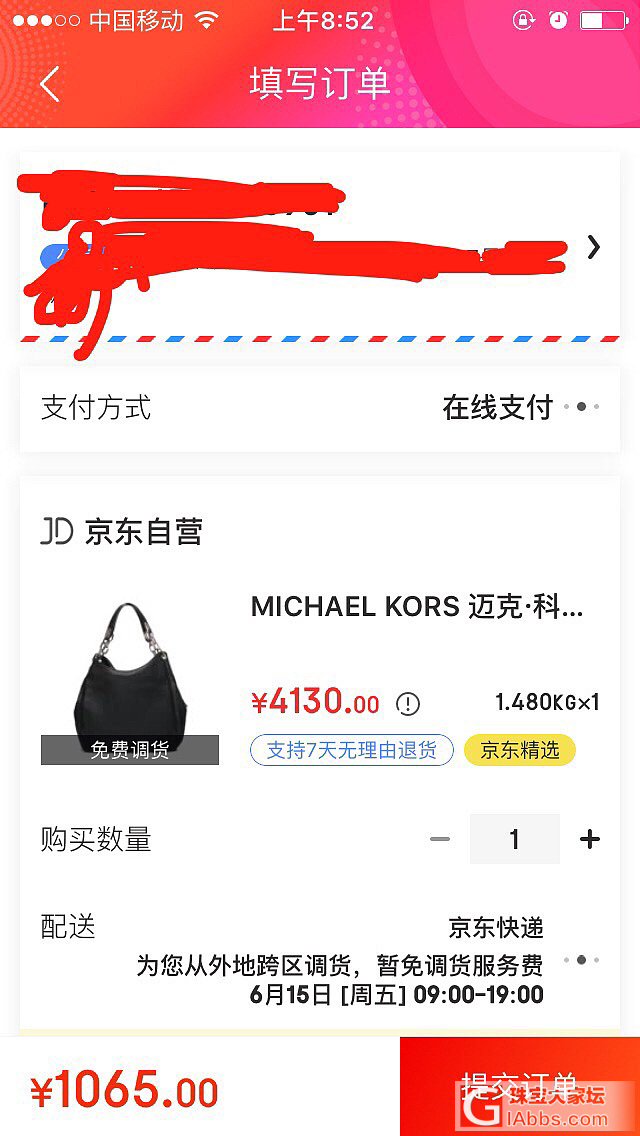
Task: Tap the 支持7天无理由退货 tag
Action: tap(351, 750)
